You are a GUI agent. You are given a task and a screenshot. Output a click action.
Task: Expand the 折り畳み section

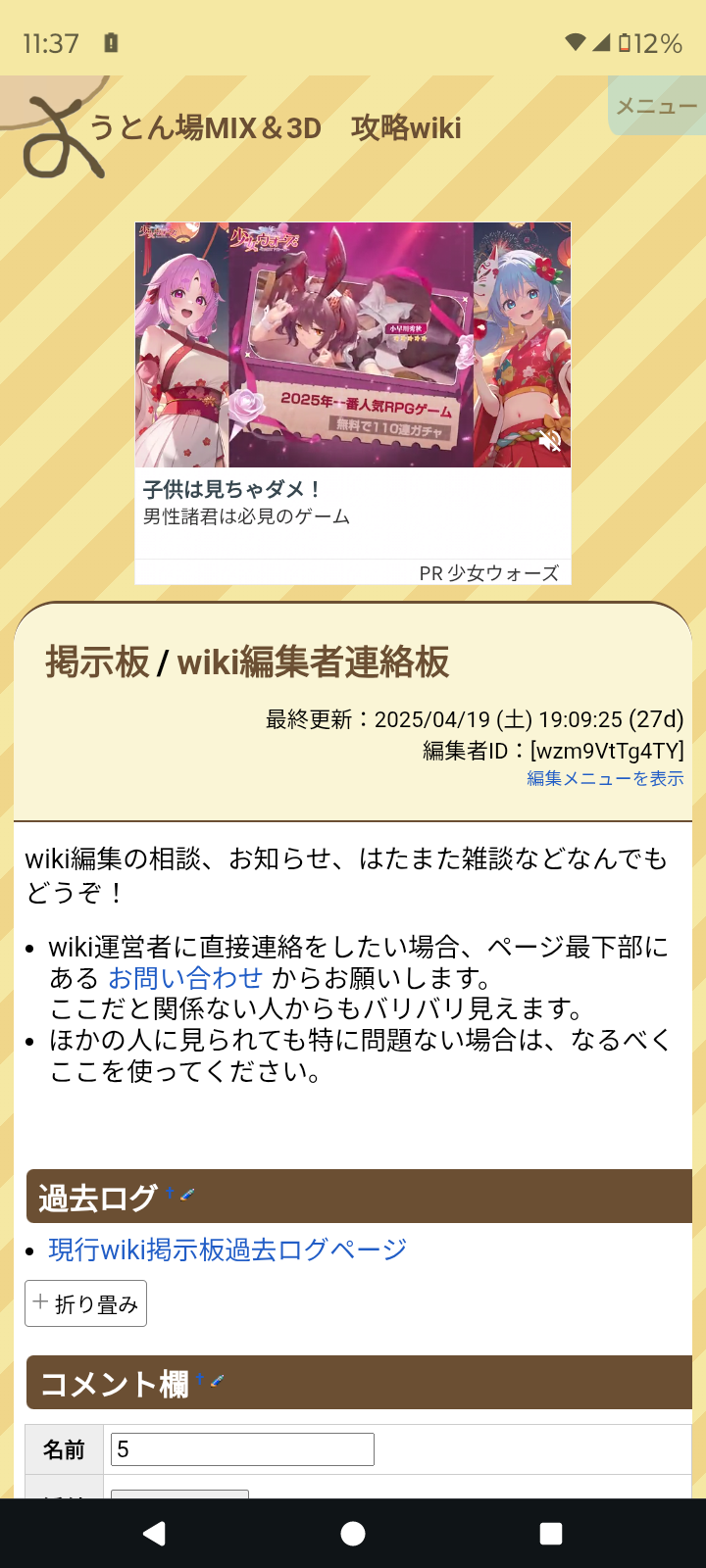pos(86,1303)
